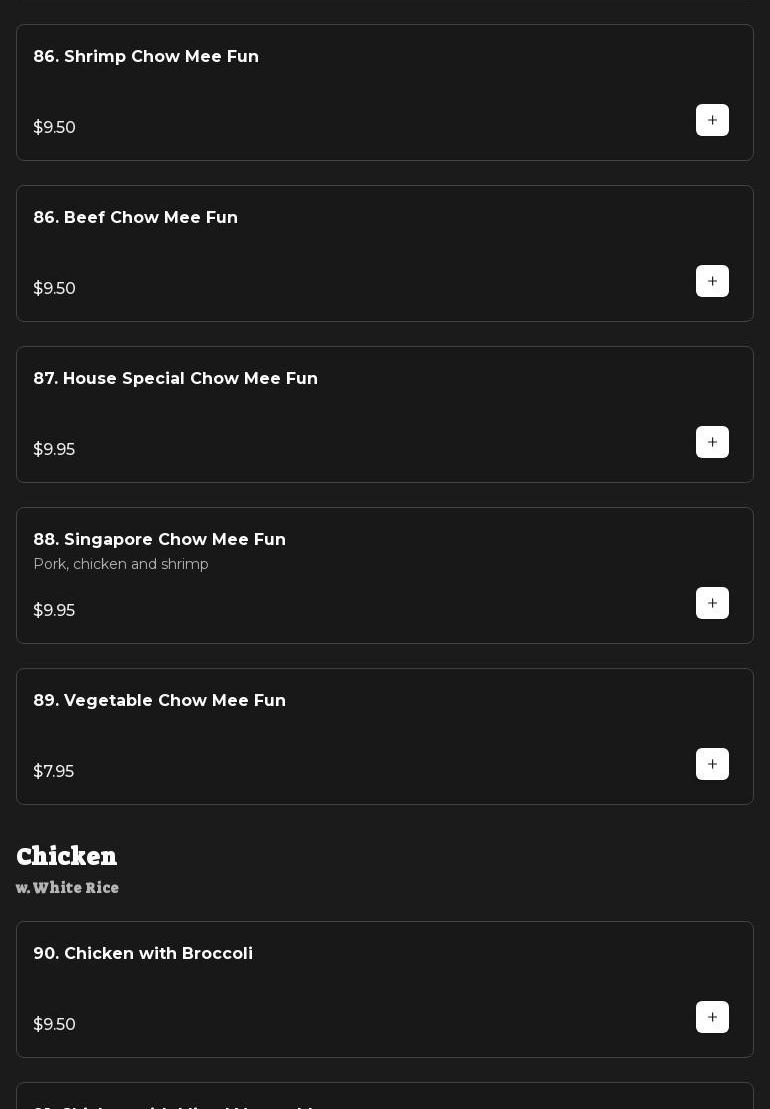Select the 88. Singapore Chow Mee Fun card

coord(160,540)
